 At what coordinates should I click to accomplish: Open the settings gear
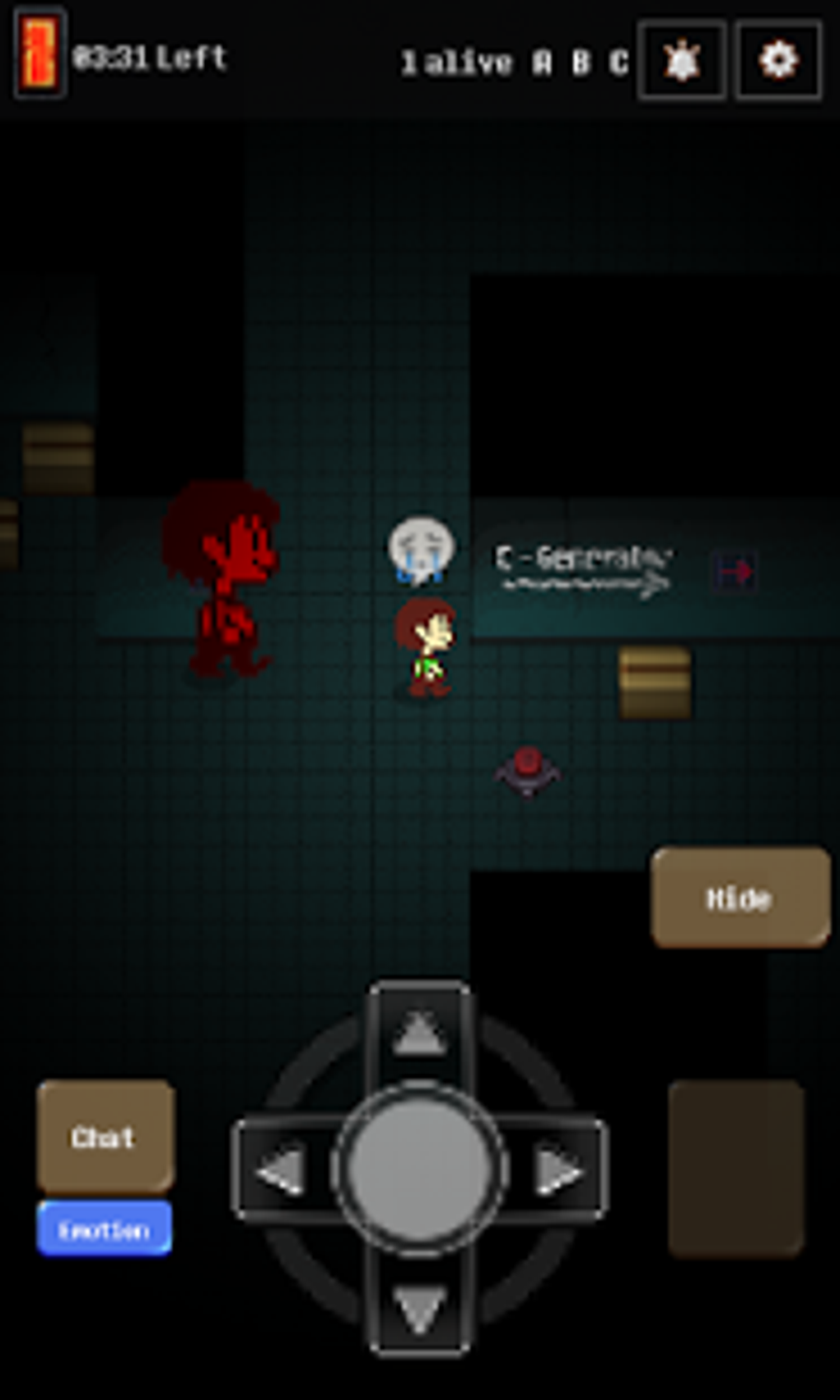pos(778,60)
